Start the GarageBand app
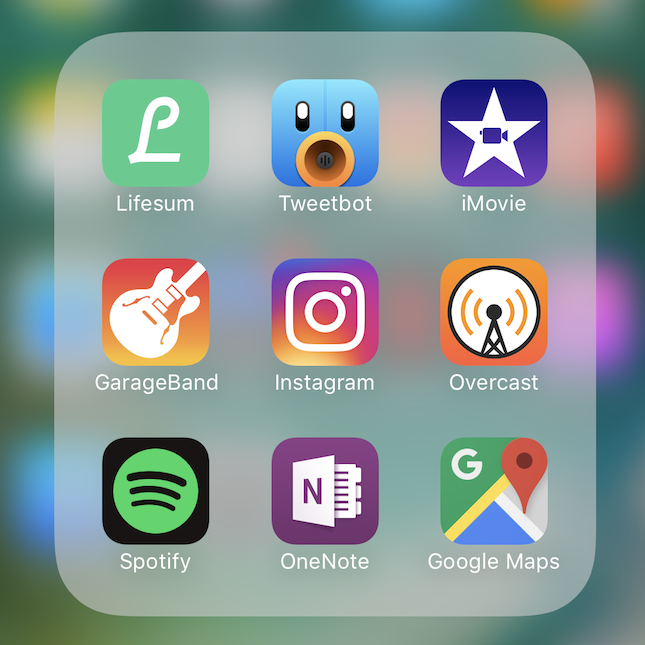 point(155,312)
